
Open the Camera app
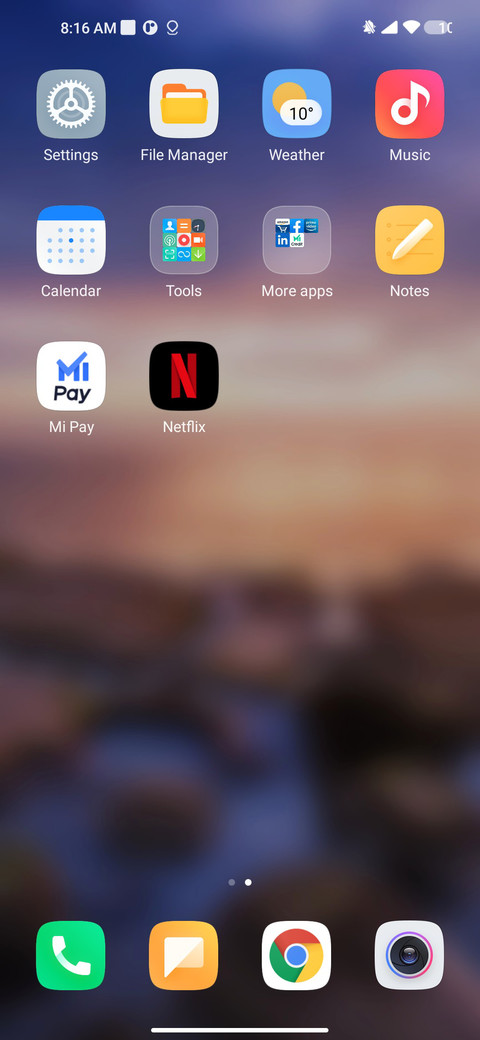tap(409, 955)
